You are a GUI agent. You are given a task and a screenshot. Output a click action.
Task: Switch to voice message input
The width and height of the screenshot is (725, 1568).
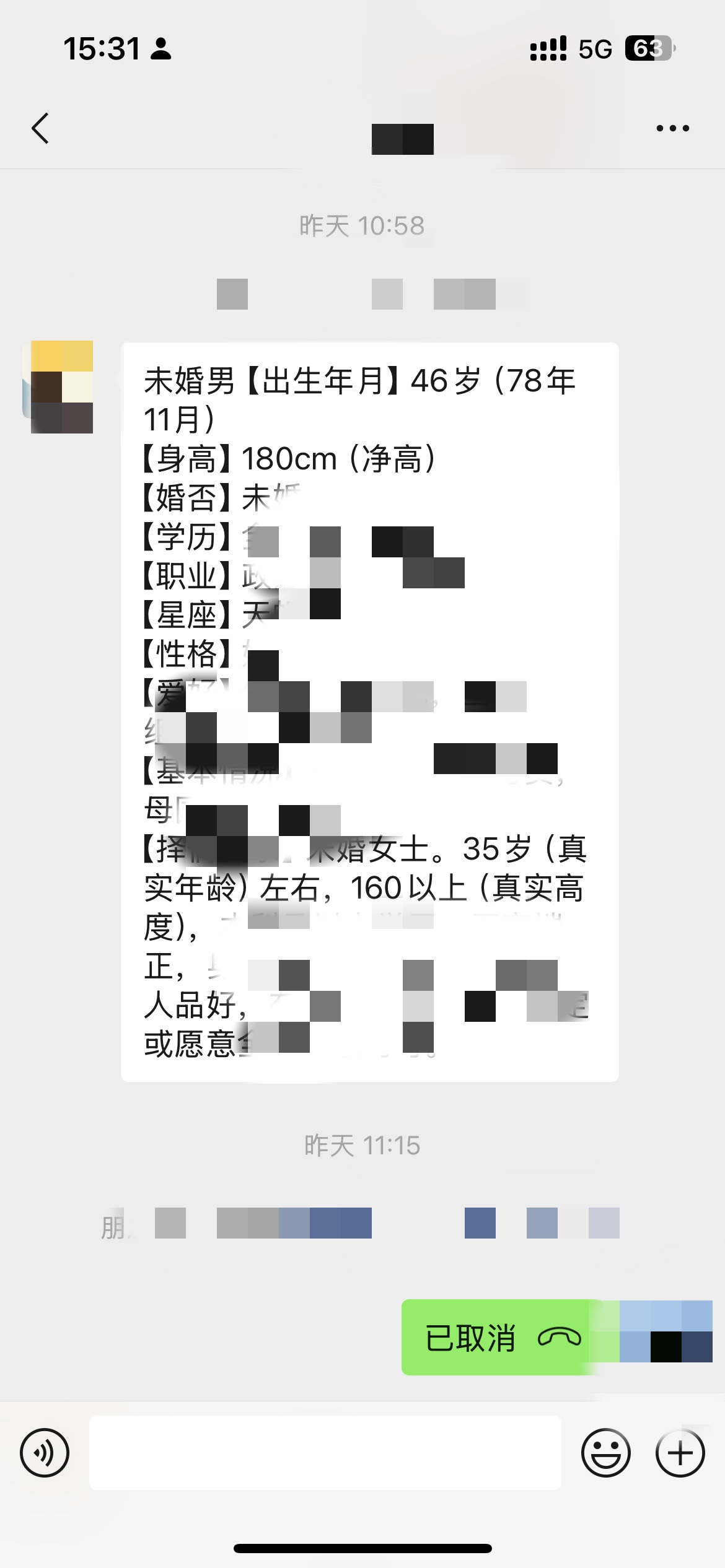(x=45, y=1453)
